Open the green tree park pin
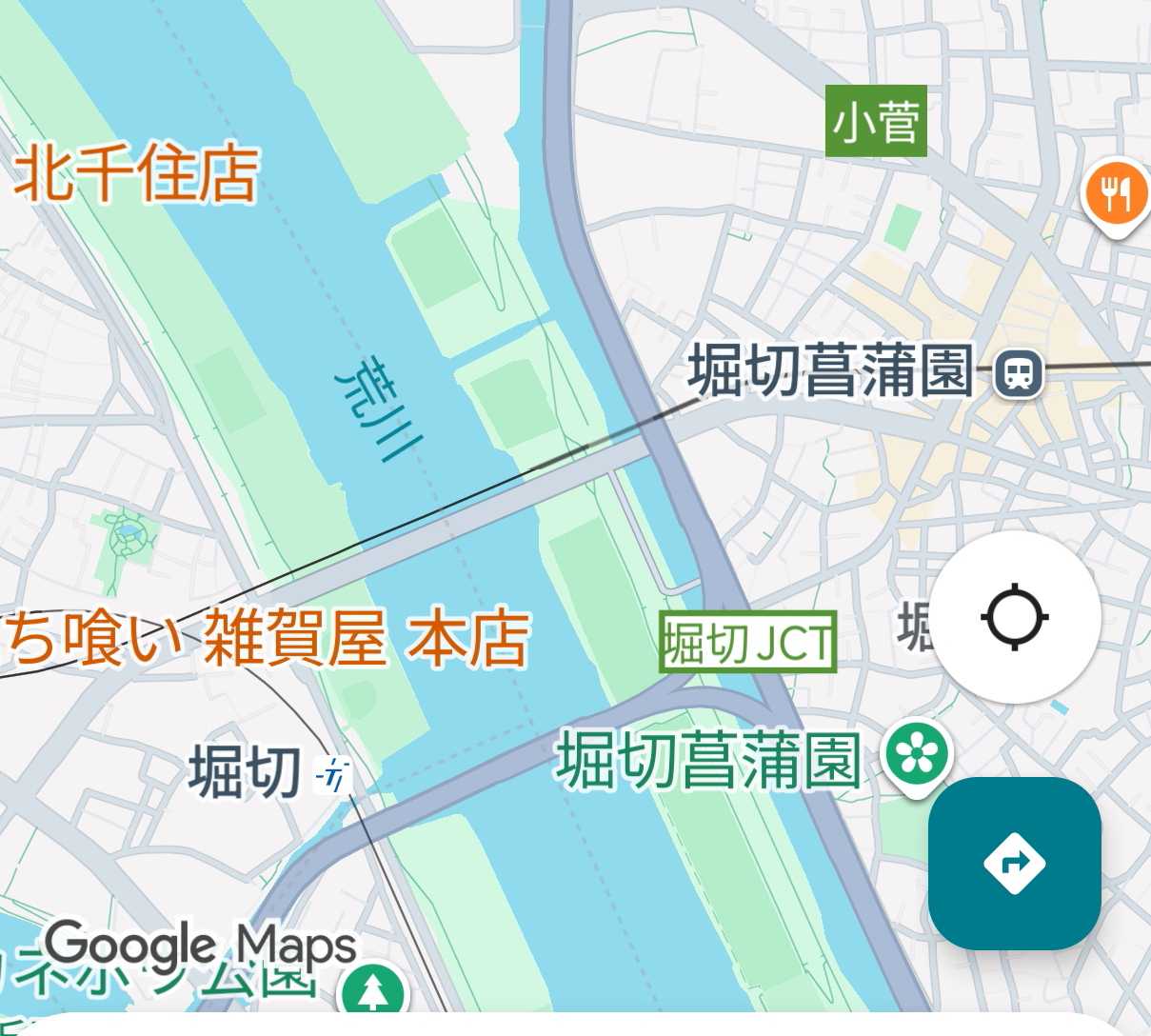This screenshot has height=1036, width=1151. [x=372, y=992]
